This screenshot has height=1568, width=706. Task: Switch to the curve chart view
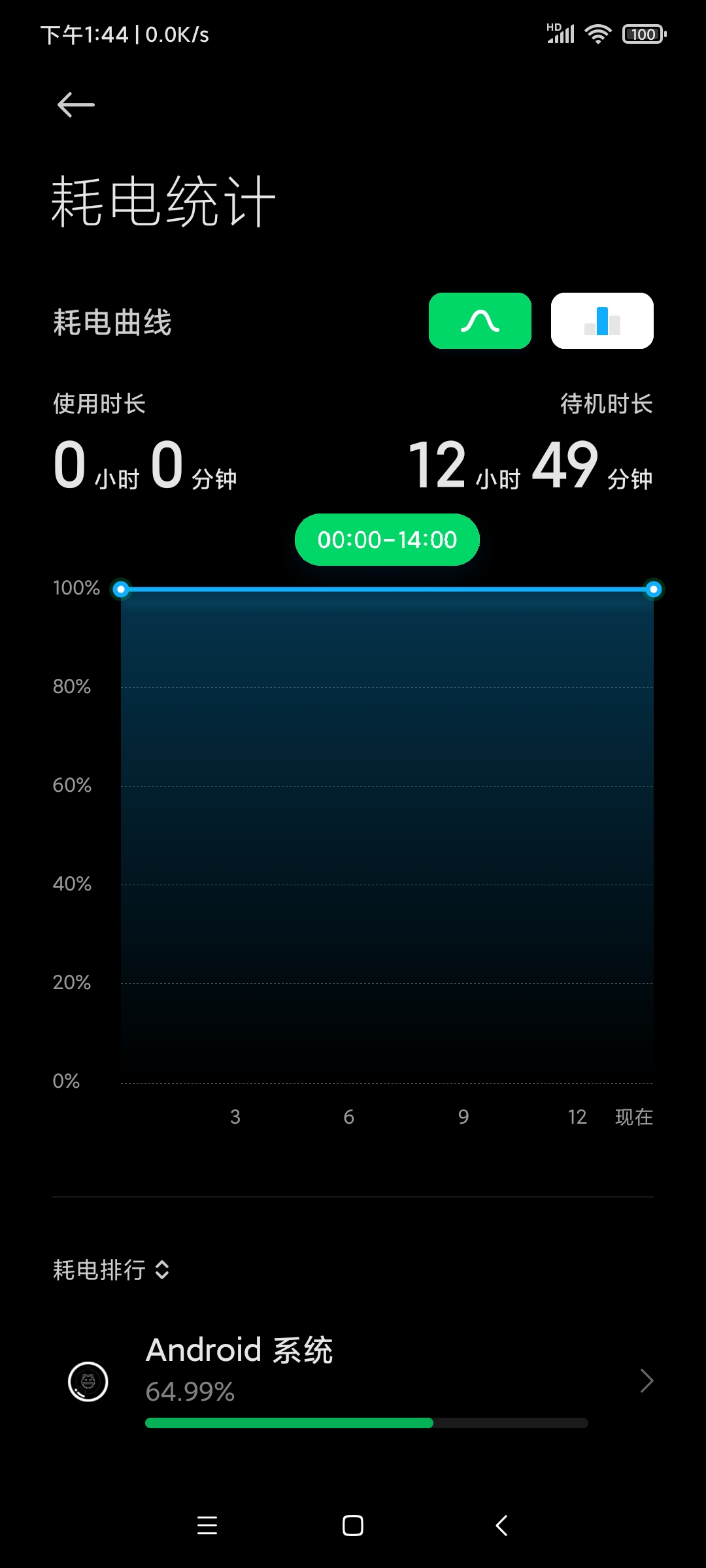click(x=480, y=321)
